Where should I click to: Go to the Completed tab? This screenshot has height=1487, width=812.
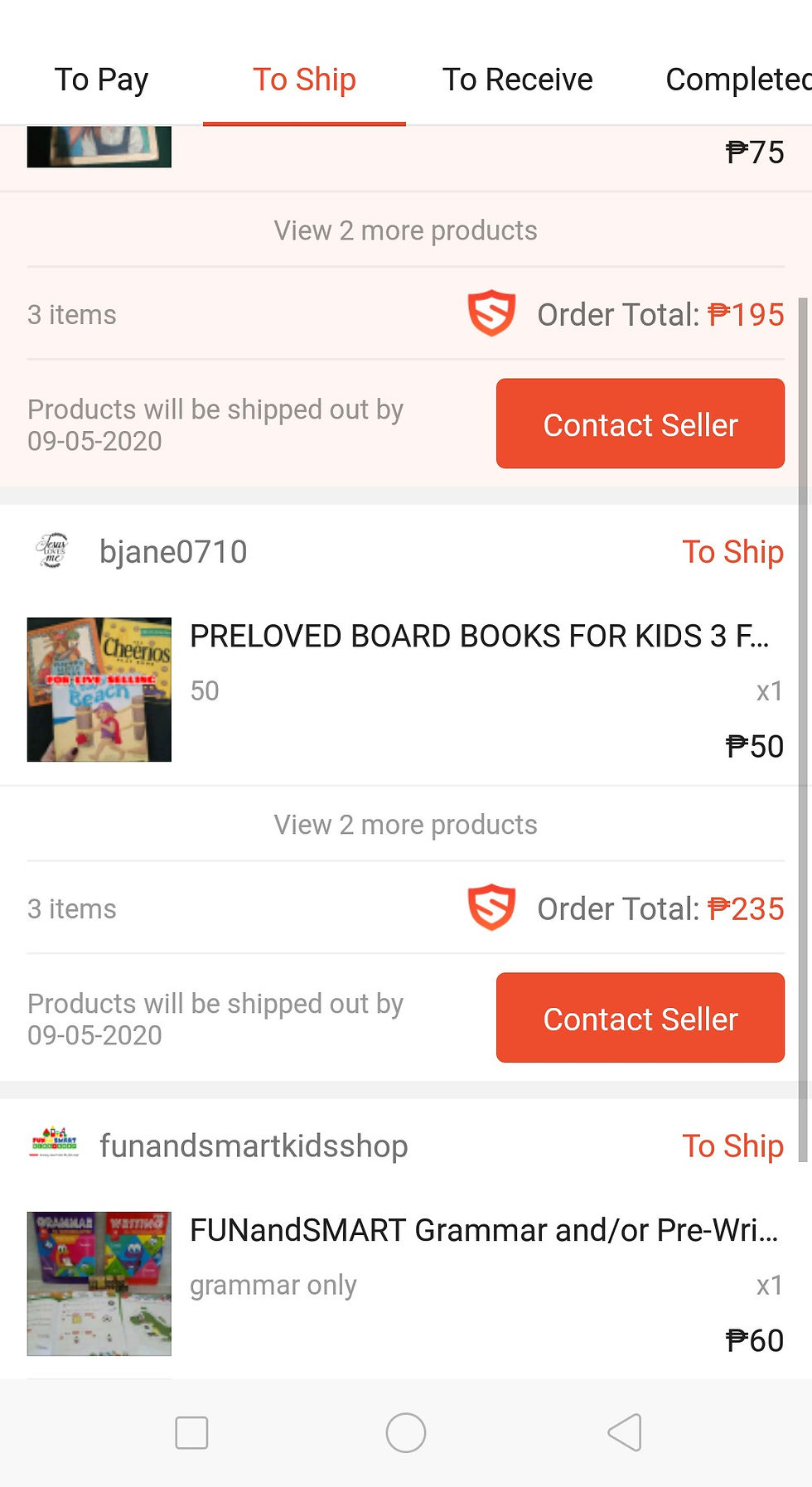[x=736, y=80]
